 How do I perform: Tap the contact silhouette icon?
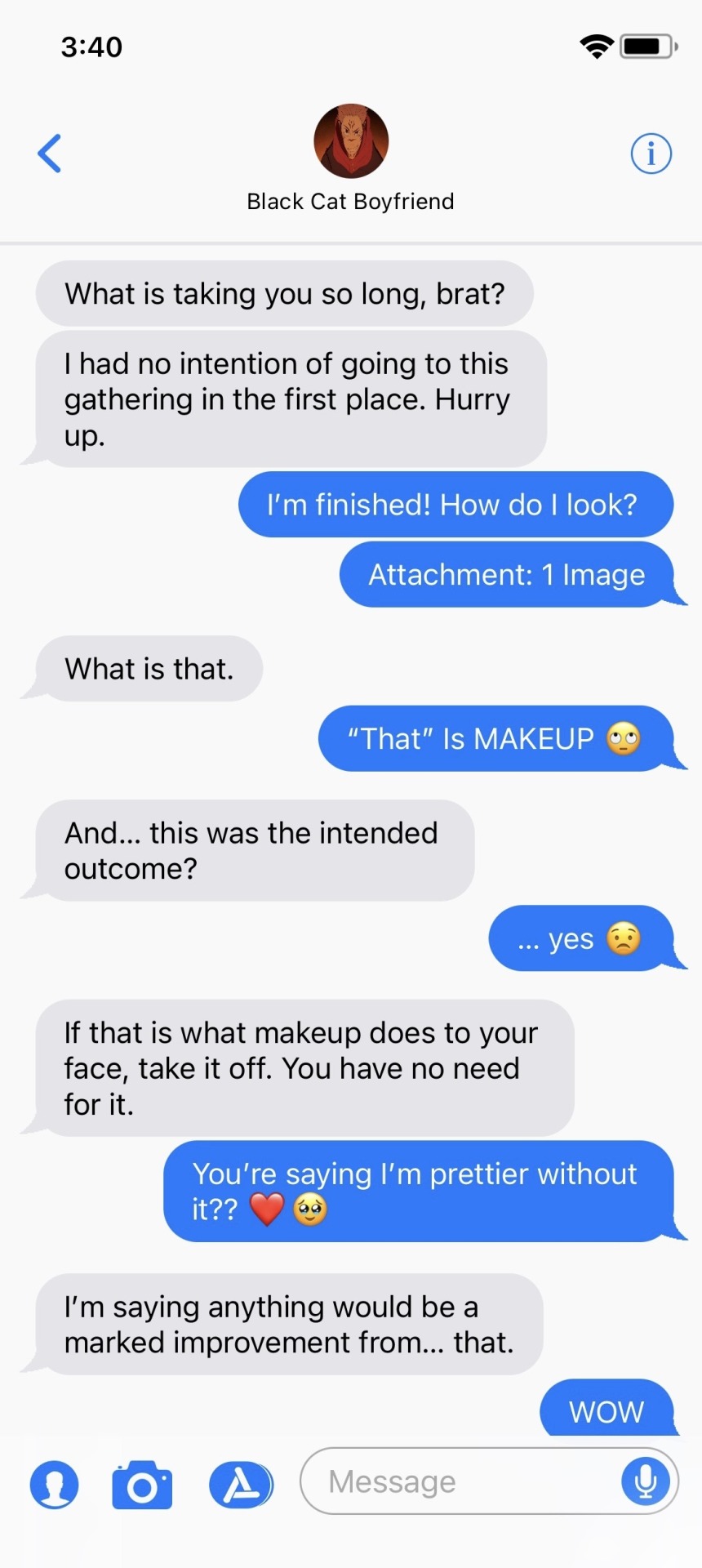coord(55,1485)
